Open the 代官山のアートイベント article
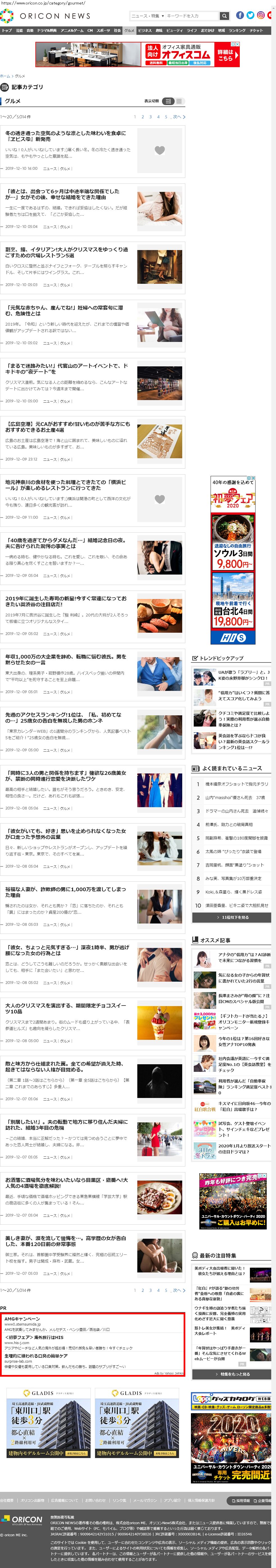Viewport: 276px width, 1568px height. (66, 369)
